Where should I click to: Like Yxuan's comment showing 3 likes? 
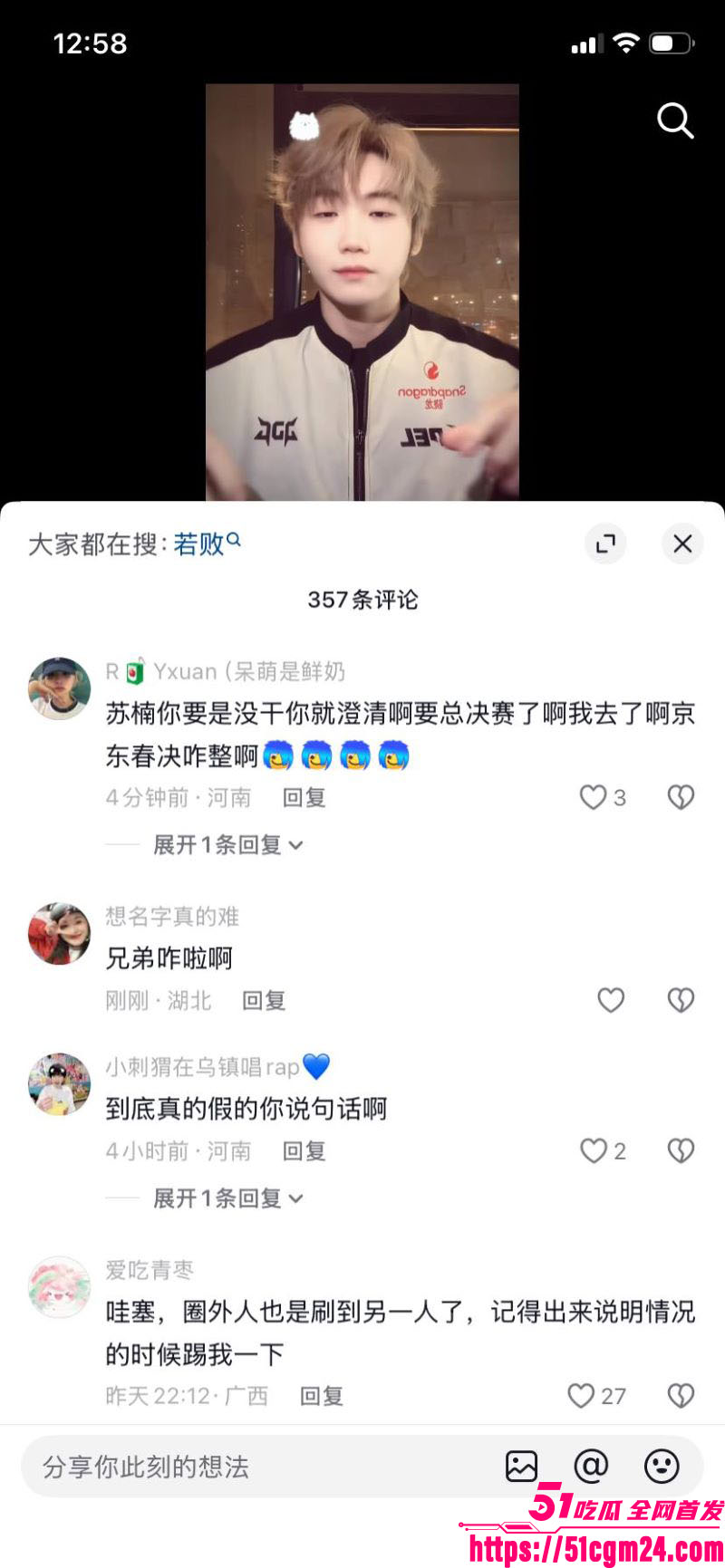click(x=594, y=797)
